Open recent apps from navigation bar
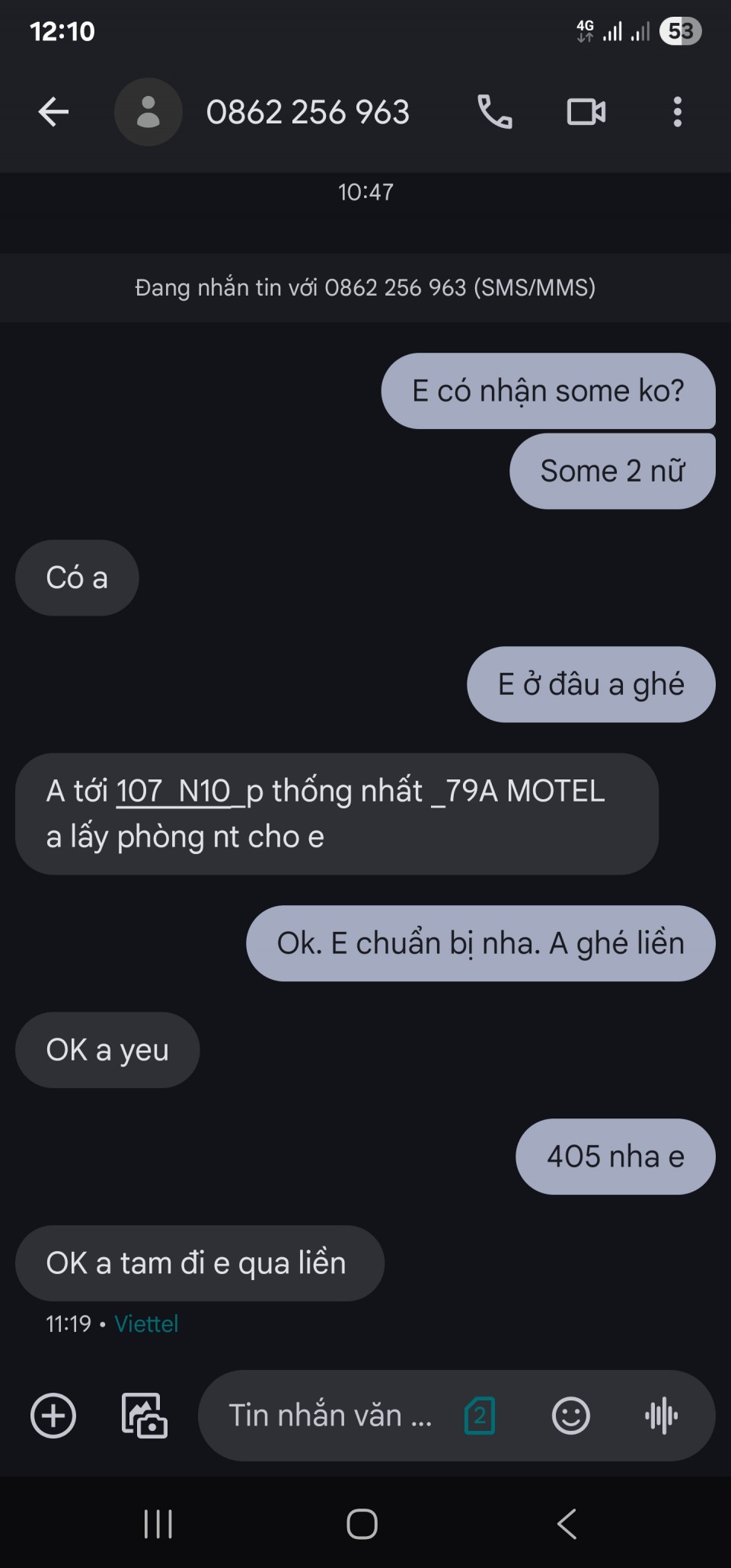This screenshot has width=731, height=1568. pos(158,1524)
